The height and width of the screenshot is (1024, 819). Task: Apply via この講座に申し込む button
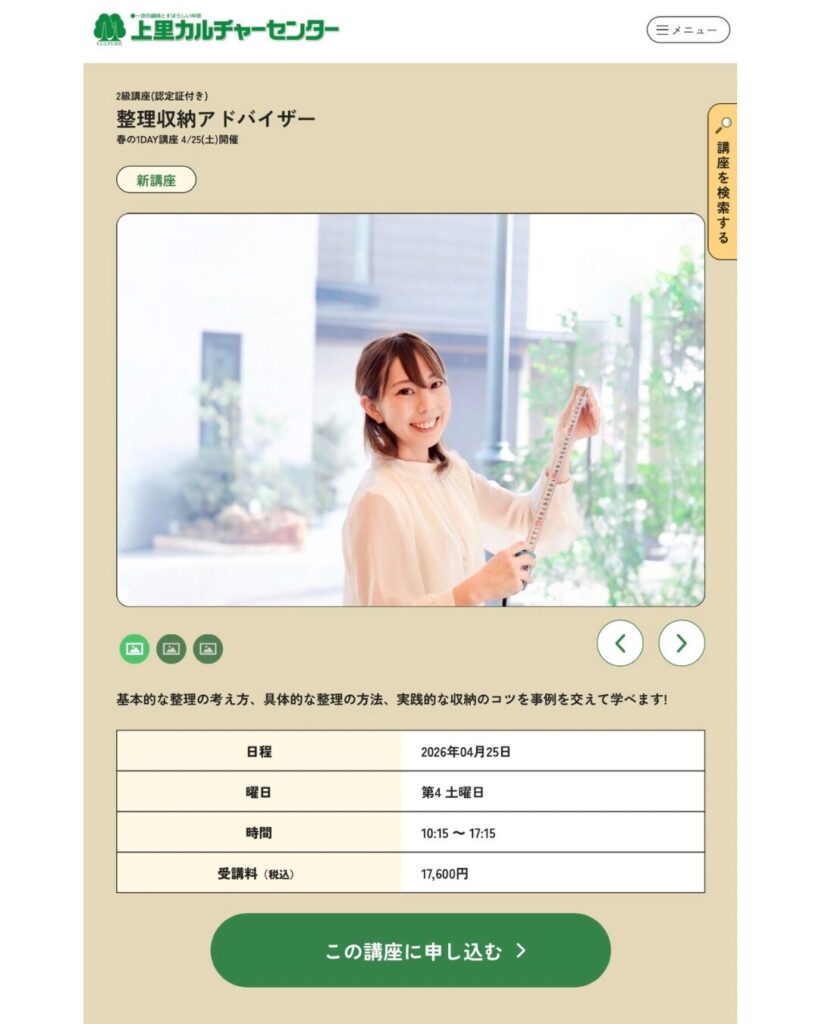pyautogui.click(x=410, y=950)
